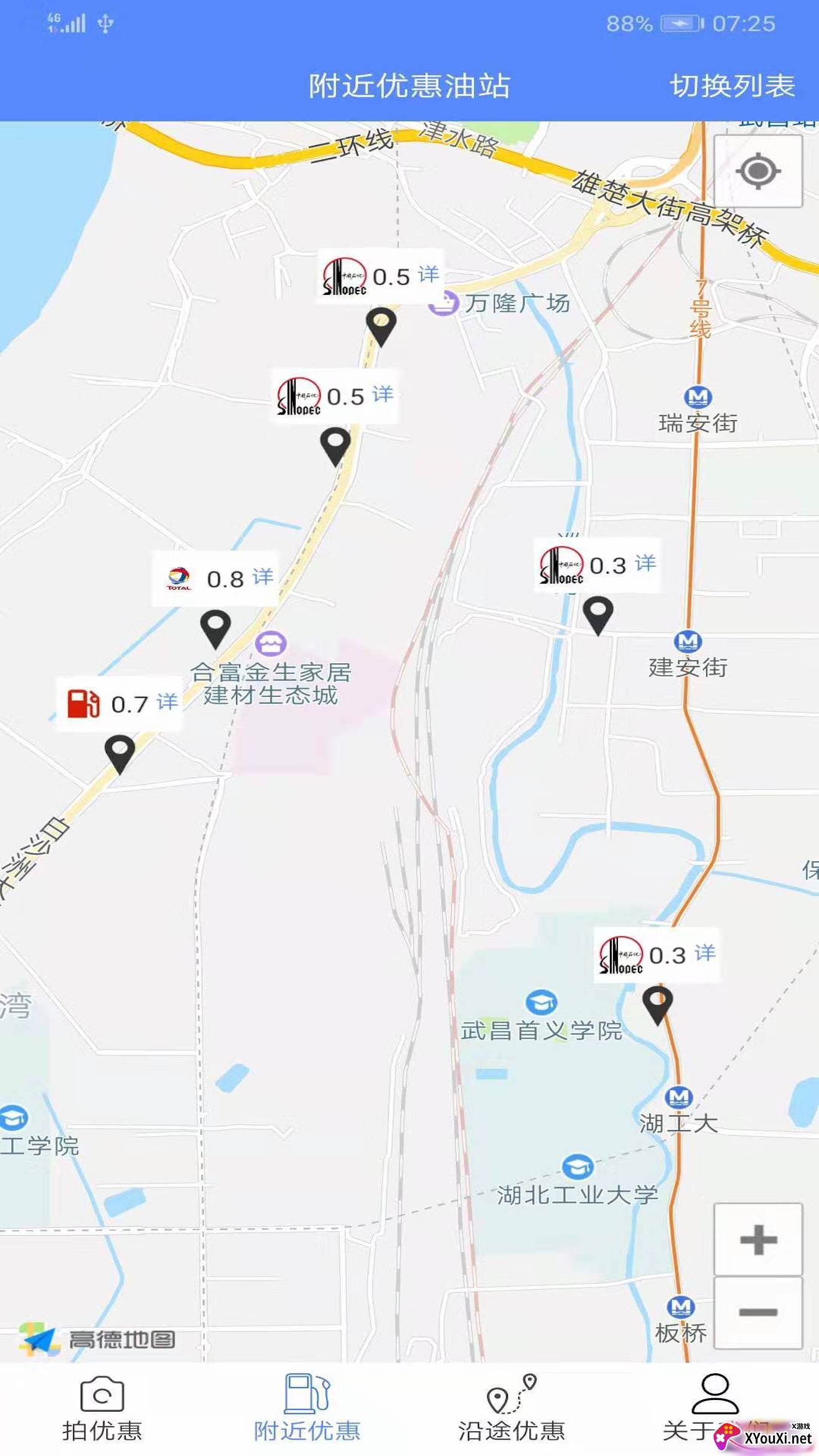View Sinopec 0.3 station near 武昌首义学院
This screenshot has height=1456, width=819.
704,953
